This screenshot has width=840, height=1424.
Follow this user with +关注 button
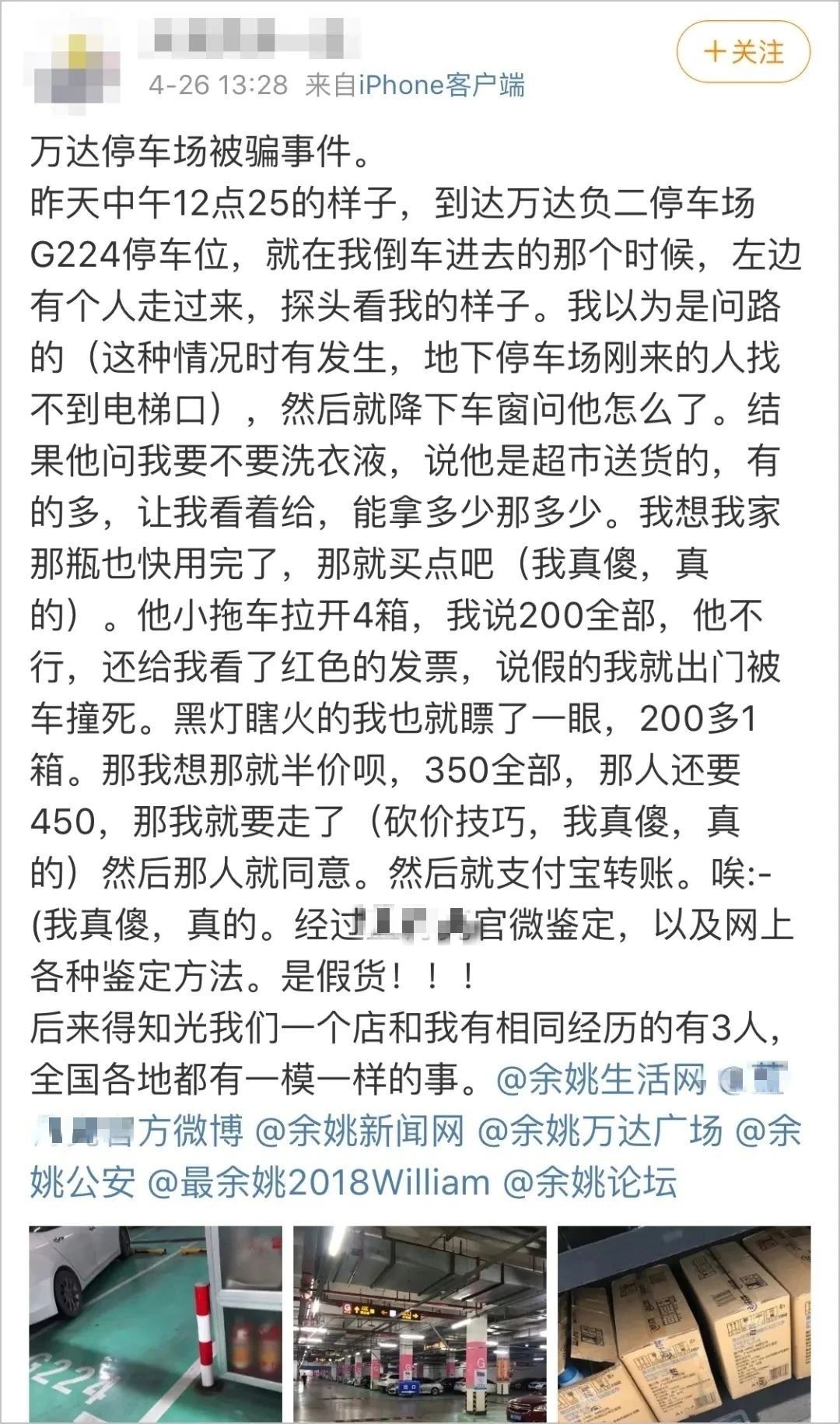[744, 53]
